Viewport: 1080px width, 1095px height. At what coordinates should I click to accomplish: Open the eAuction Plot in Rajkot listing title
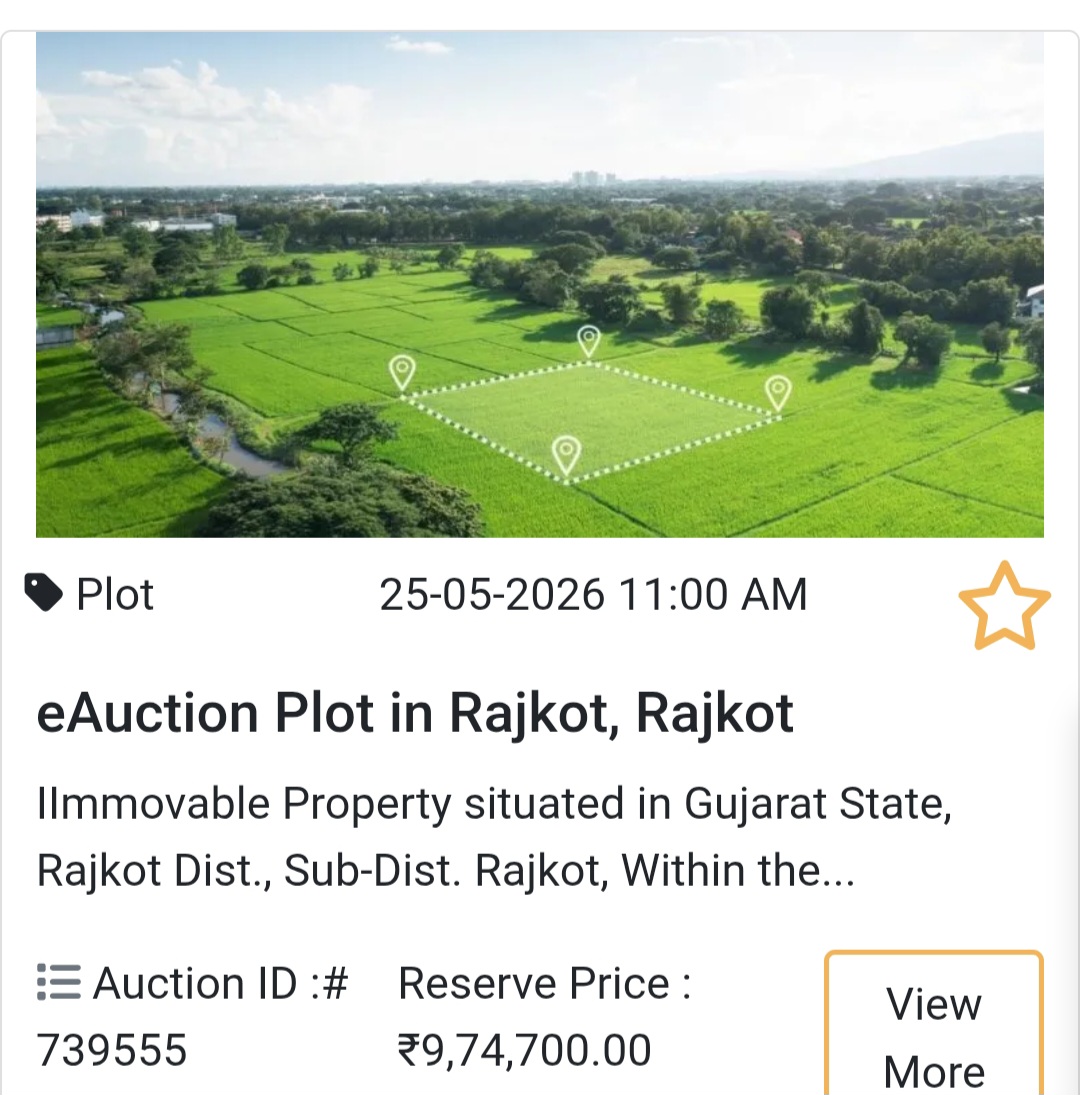click(415, 712)
